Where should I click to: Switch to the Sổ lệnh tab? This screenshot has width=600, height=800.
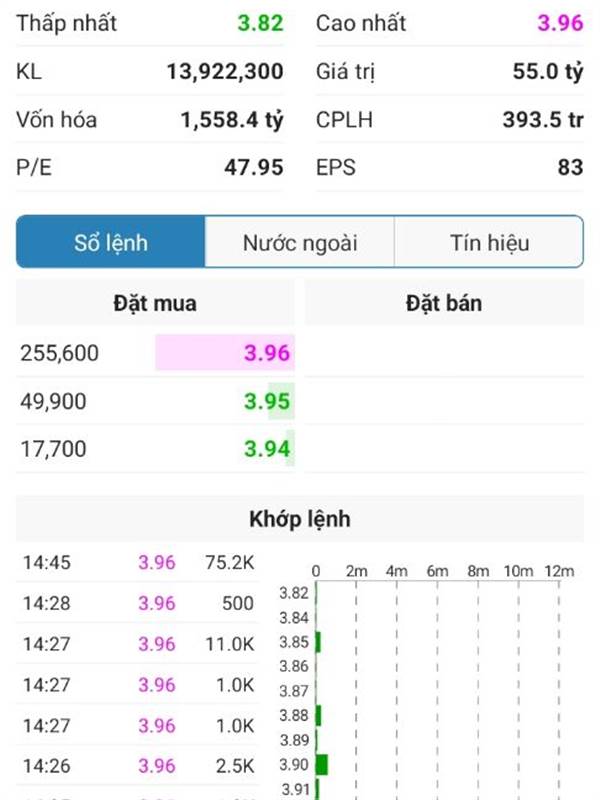pos(111,243)
